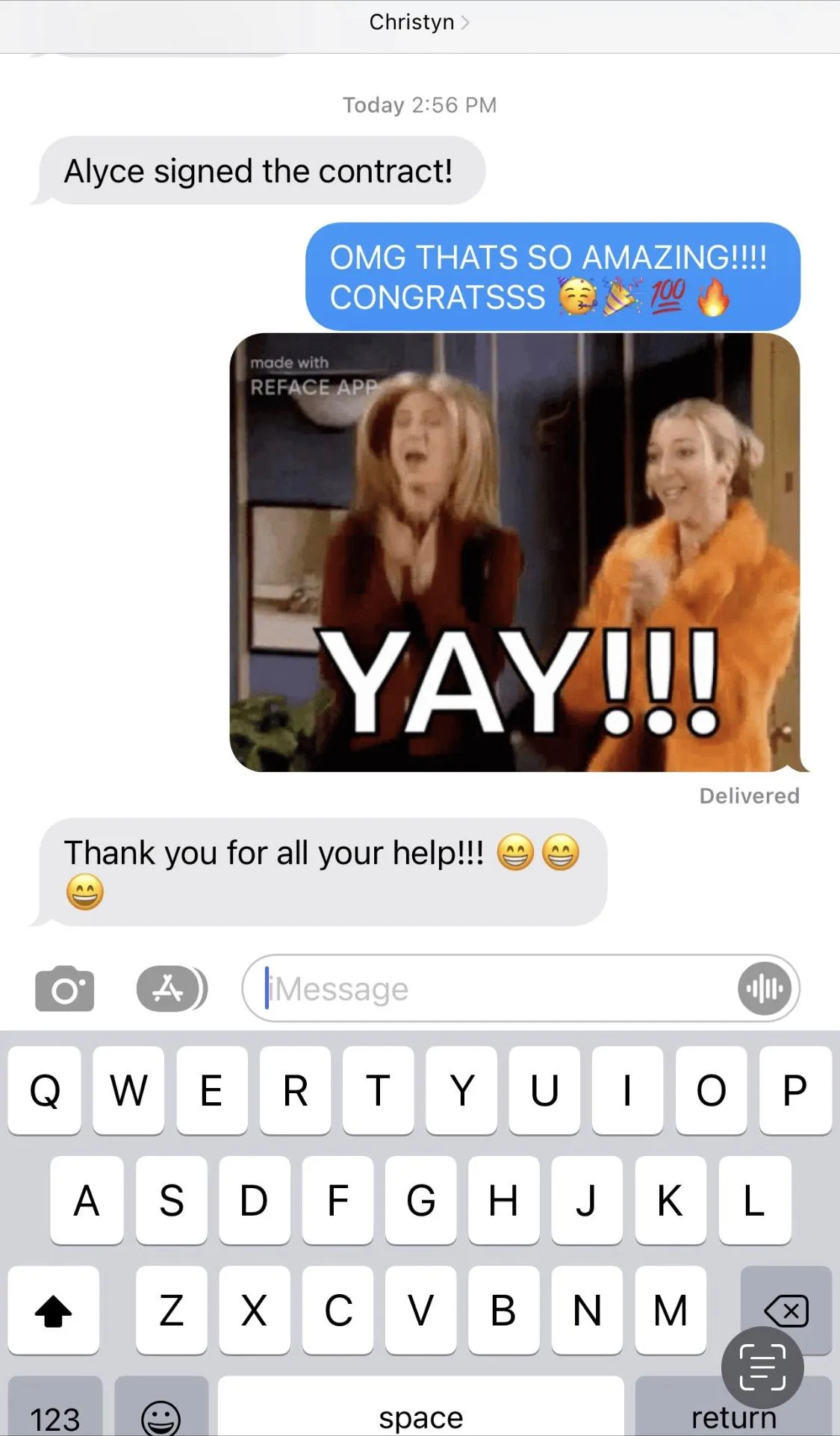
Task: Record an audio message
Action: pyautogui.click(x=765, y=989)
